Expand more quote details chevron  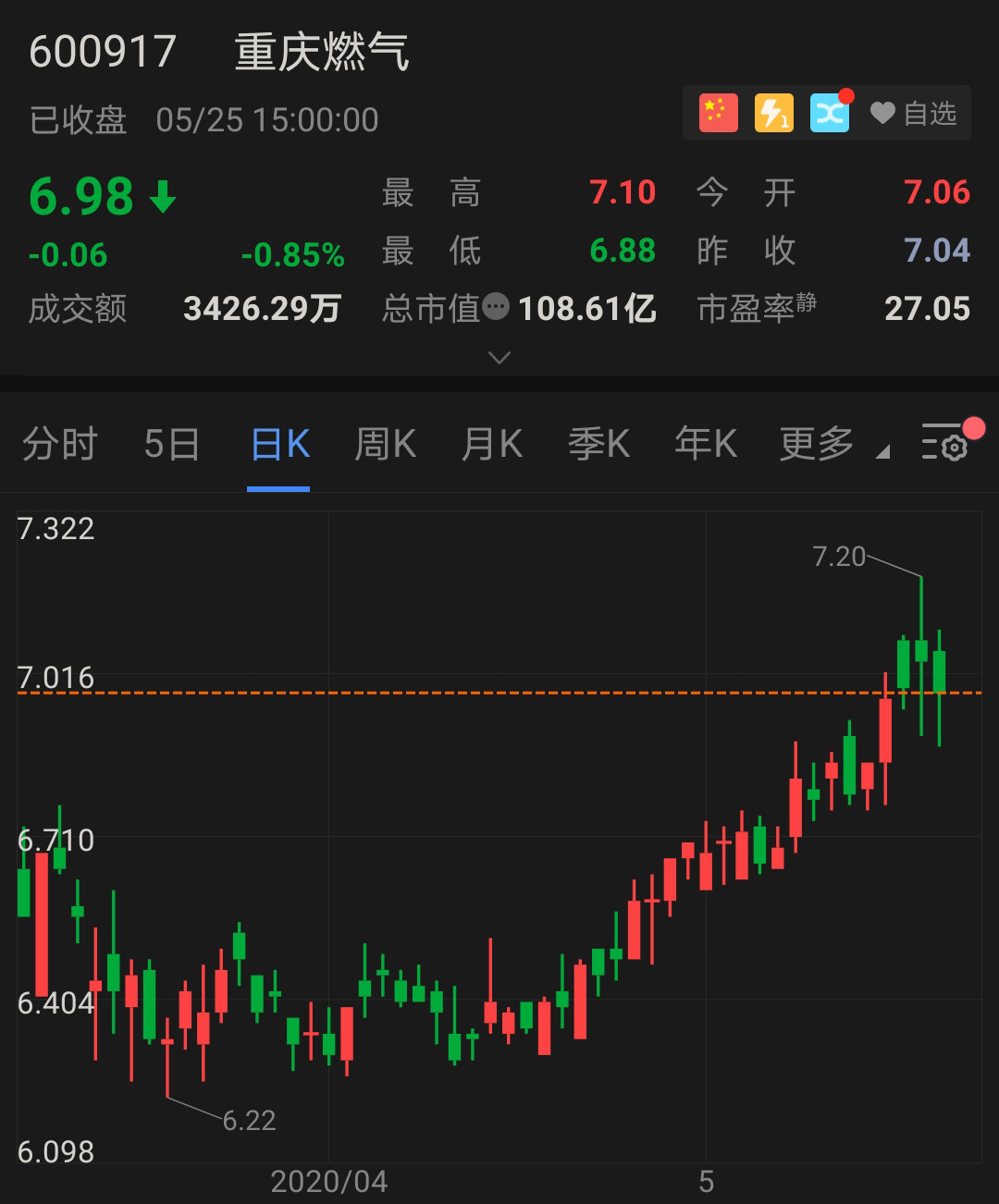pyautogui.click(x=499, y=358)
